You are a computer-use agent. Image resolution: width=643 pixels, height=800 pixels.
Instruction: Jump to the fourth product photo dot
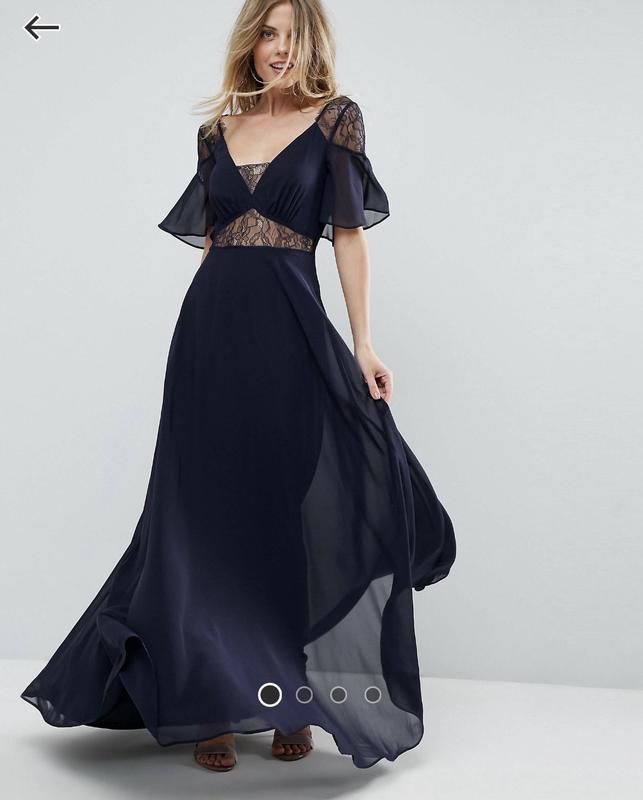(372, 694)
